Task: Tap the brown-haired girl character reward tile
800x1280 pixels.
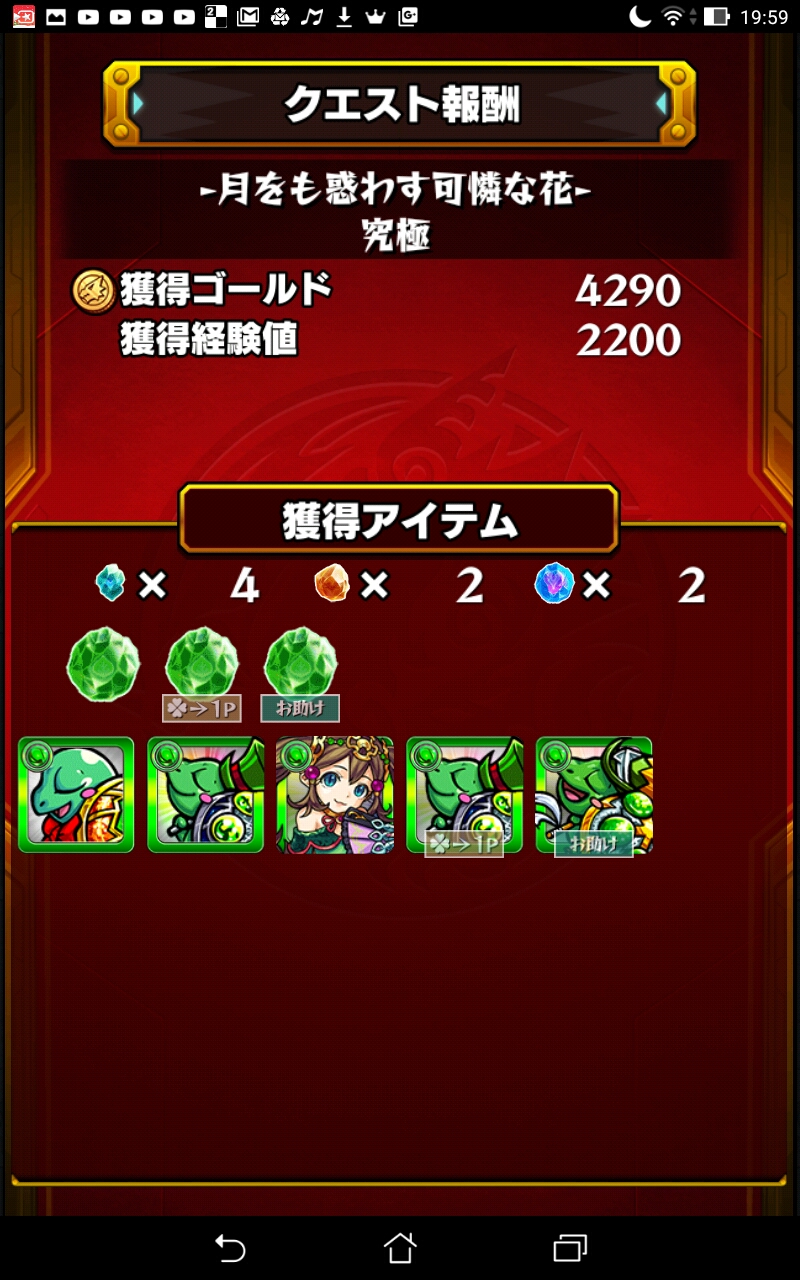Action: 334,795
